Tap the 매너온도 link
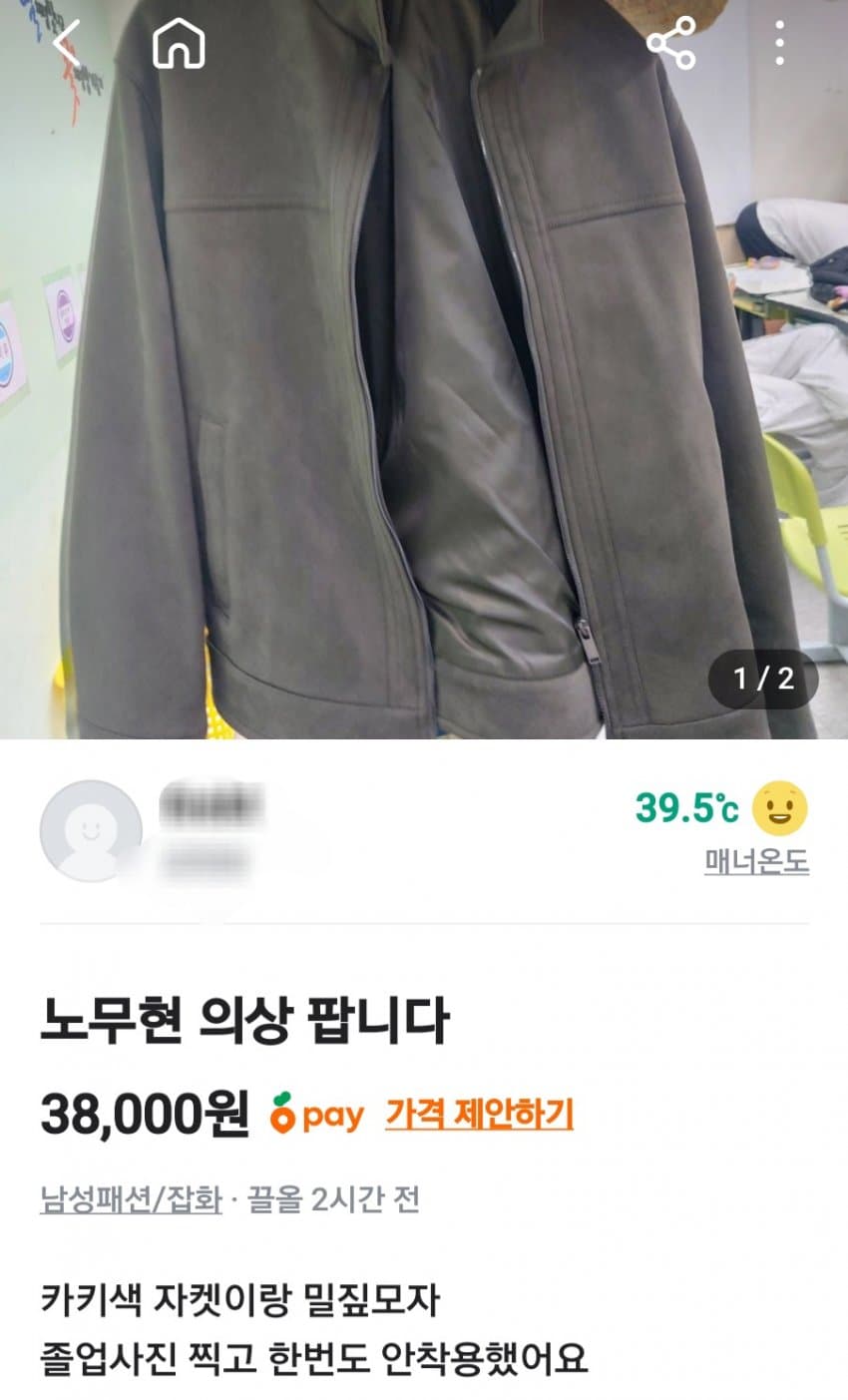 click(x=756, y=861)
